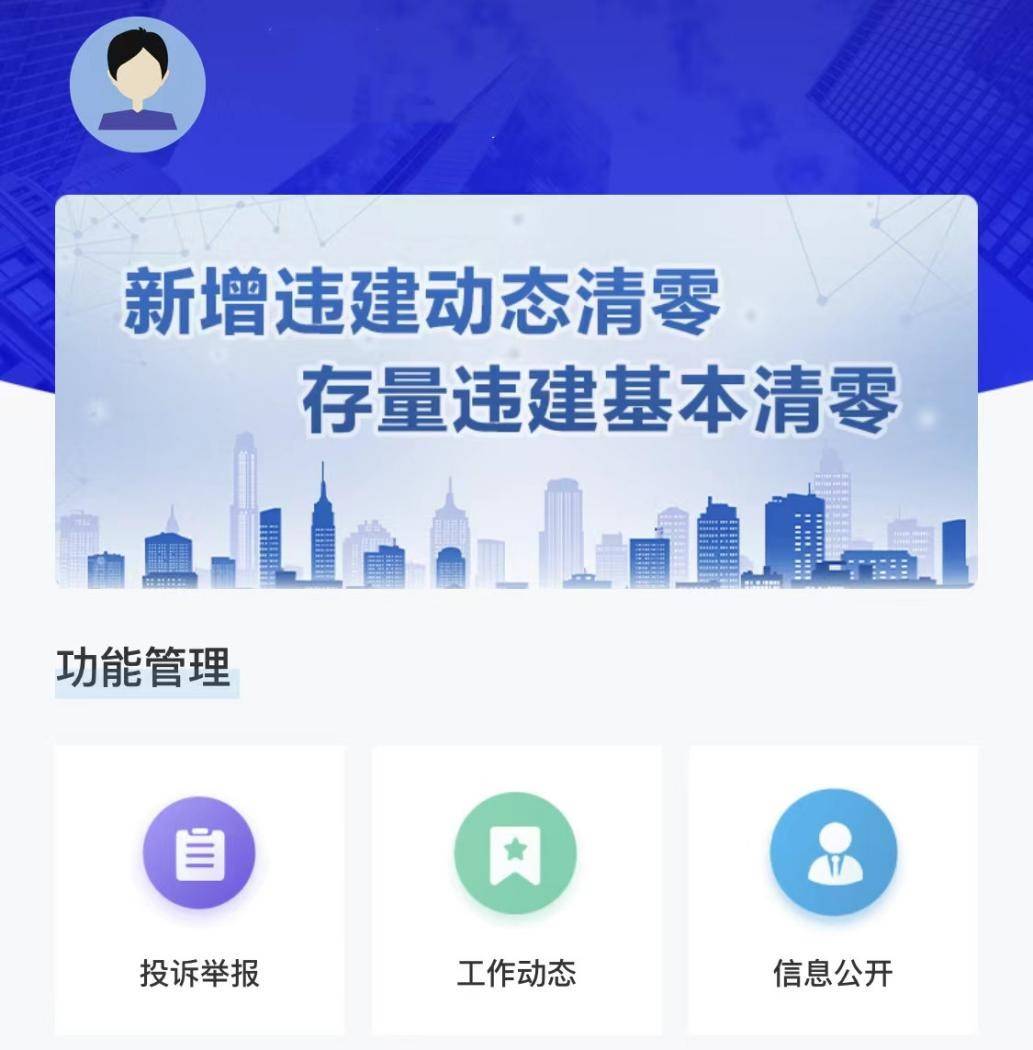
Task: Open the 新增违建动态清零 banner
Action: 516,391
